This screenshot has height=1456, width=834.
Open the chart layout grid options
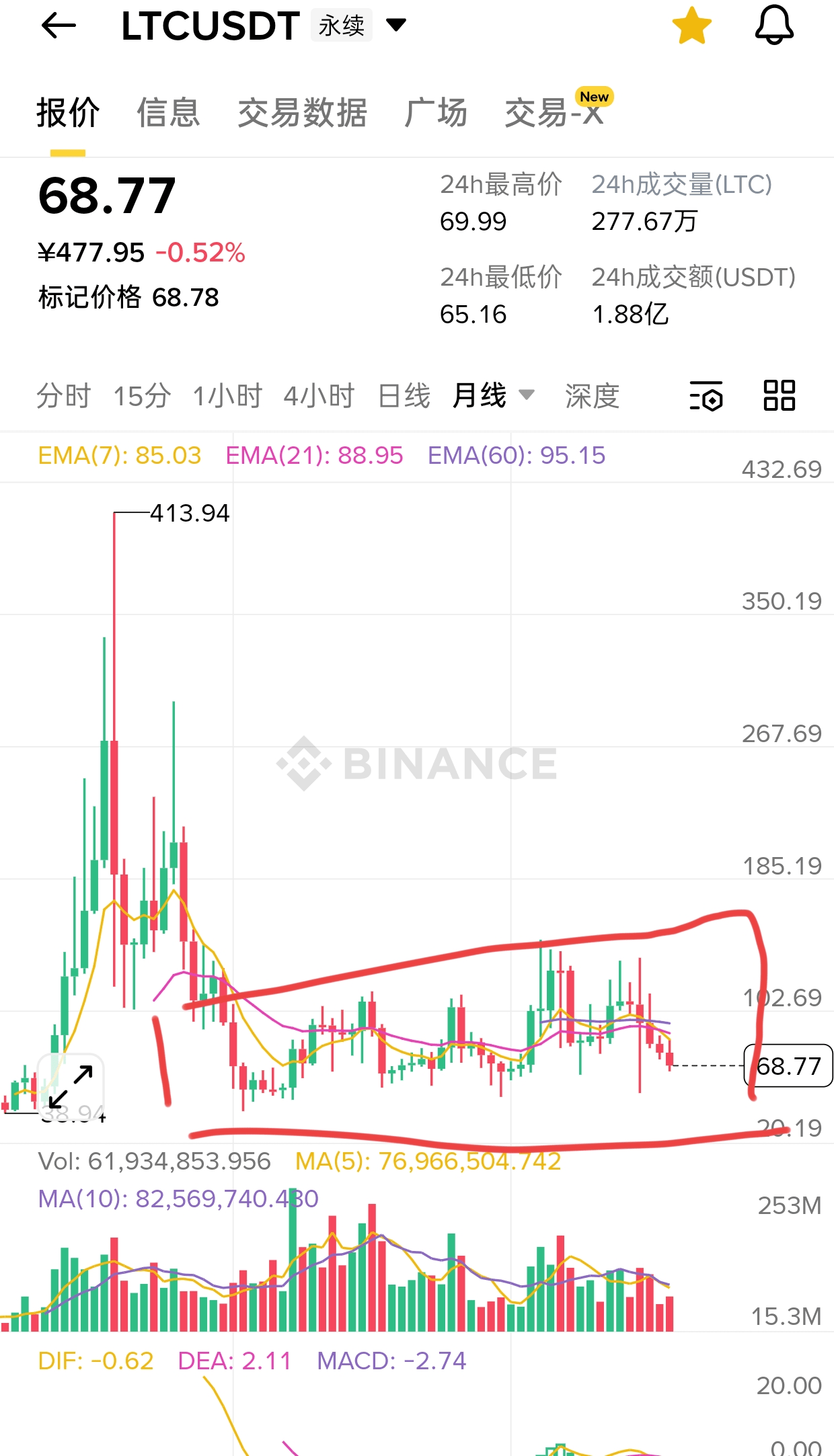(x=780, y=395)
